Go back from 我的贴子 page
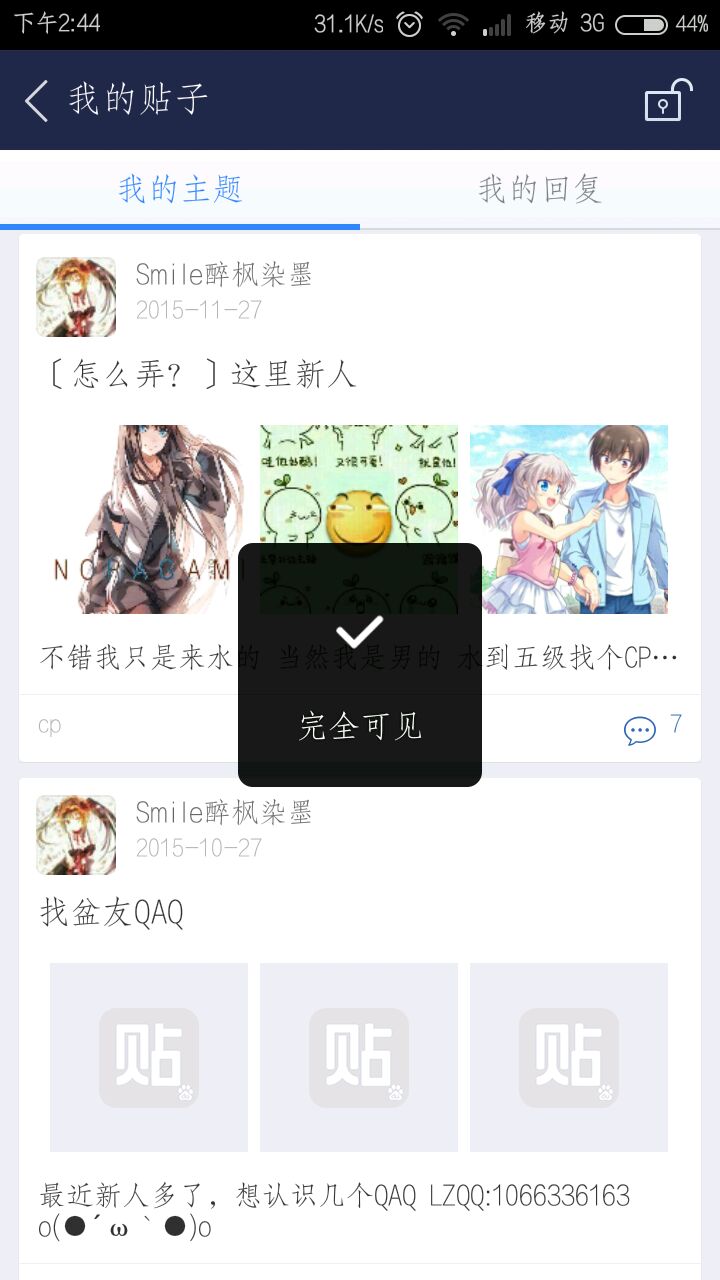The width and height of the screenshot is (720, 1280). pos(37,101)
